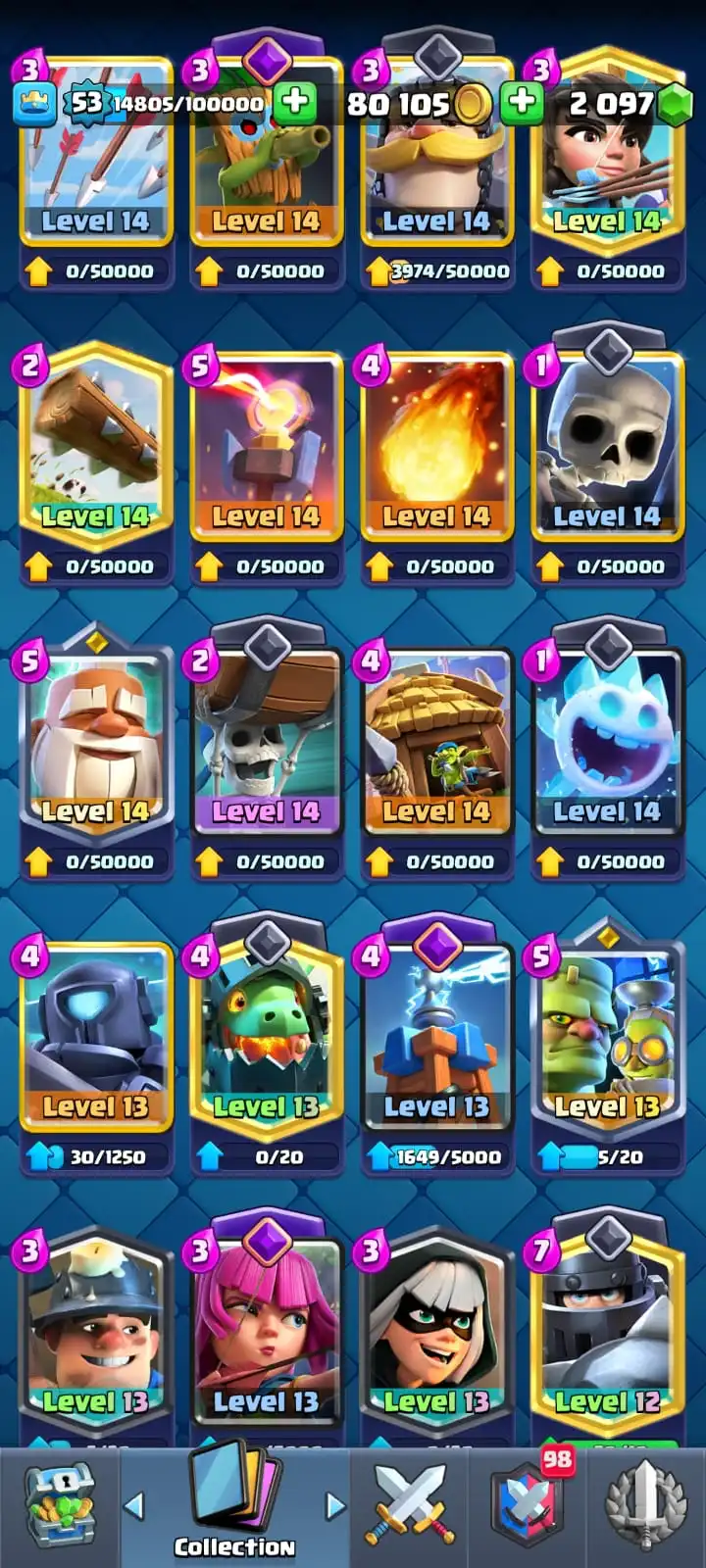Tap the right arrow beside Collection
This screenshot has height=1568, width=706.
click(x=335, y=1505)
